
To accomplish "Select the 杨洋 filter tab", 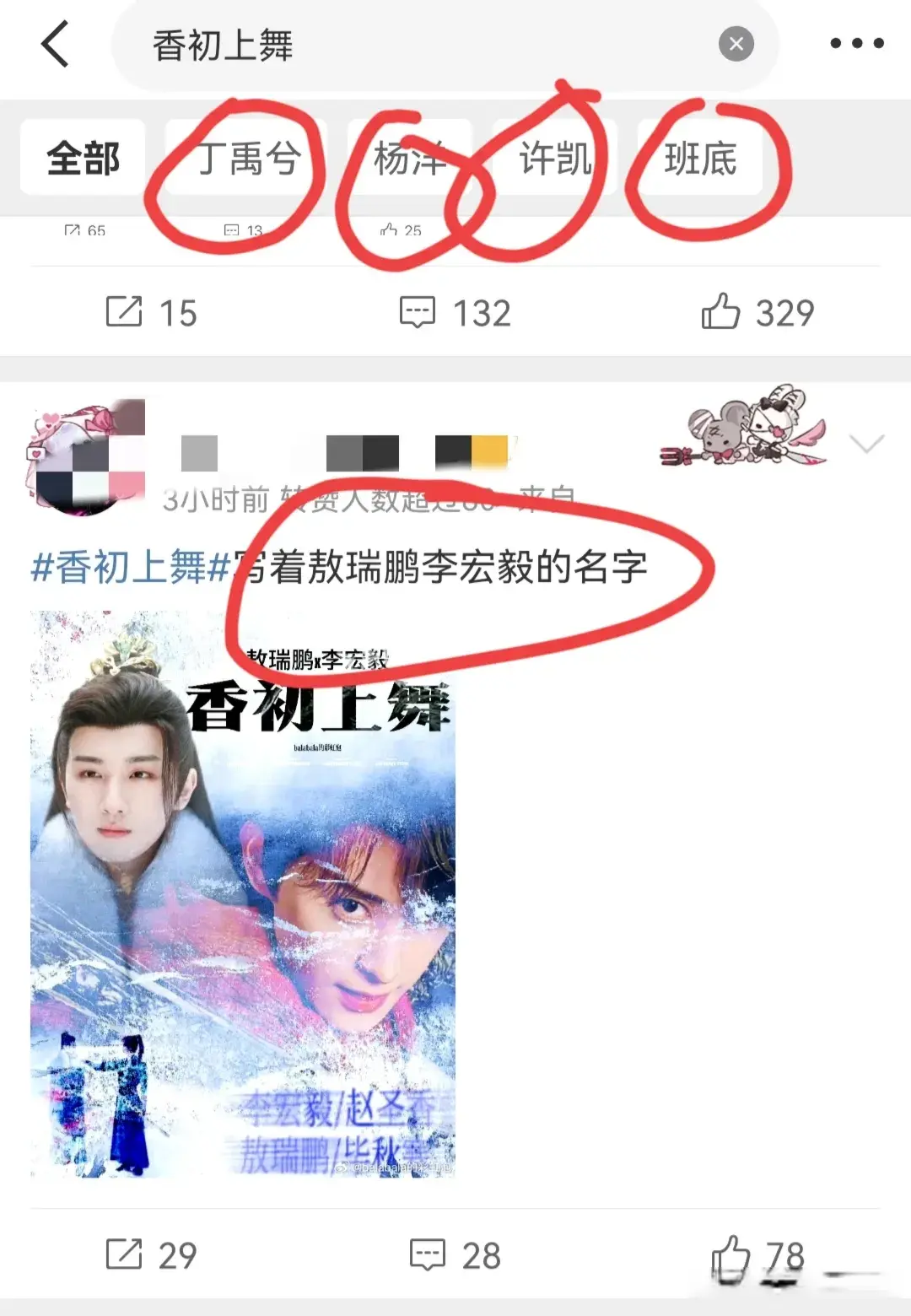I will click(x=410, y=159).
